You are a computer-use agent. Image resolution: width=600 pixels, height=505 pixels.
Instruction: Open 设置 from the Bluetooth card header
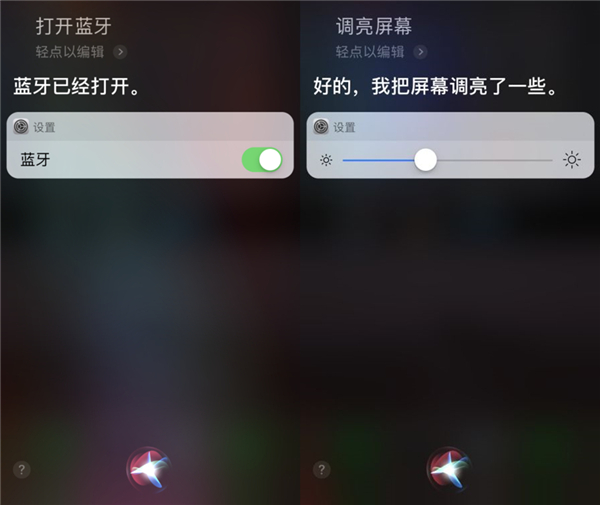(34, 127)
